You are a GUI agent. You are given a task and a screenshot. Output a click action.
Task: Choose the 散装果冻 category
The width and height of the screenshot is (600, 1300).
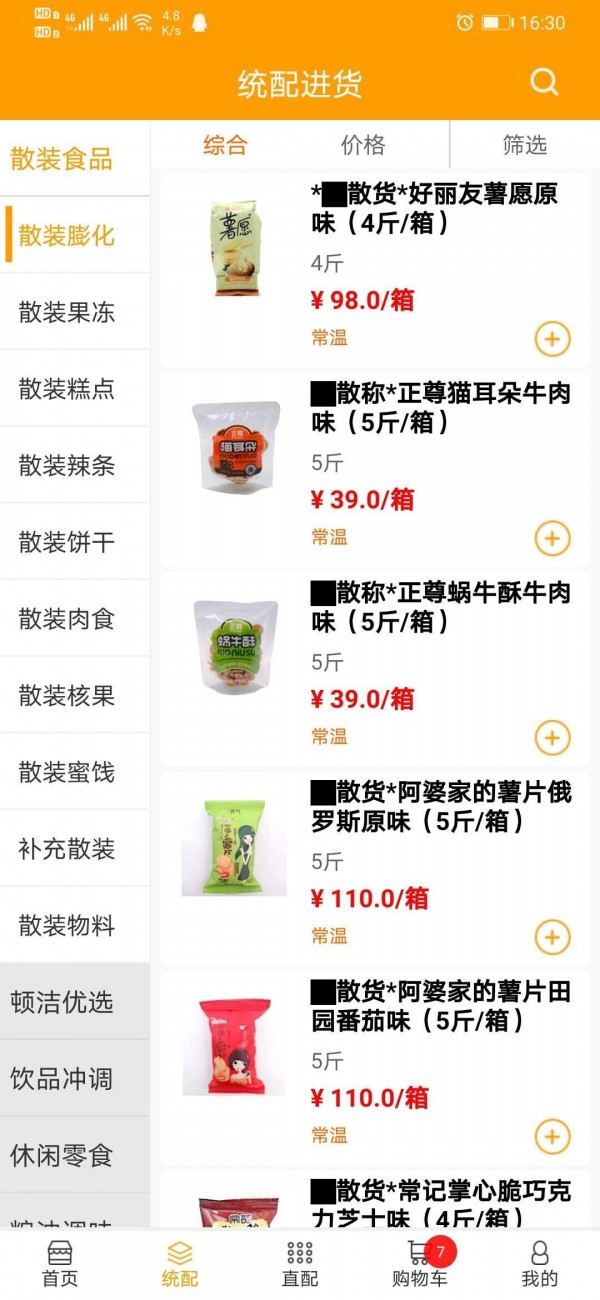pos(67,312)
